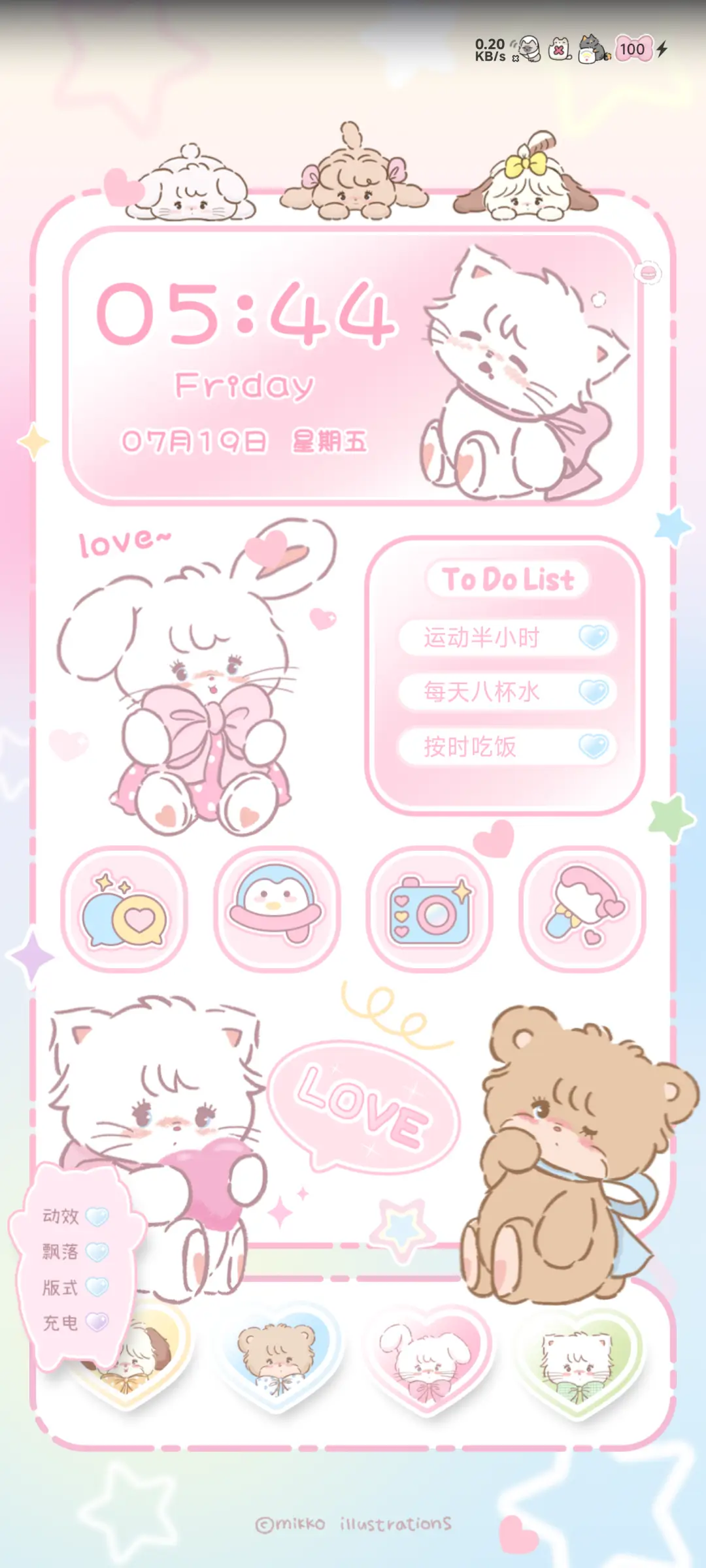Launch the penguin app icon

pyautogui.click(x=275, y=908)
